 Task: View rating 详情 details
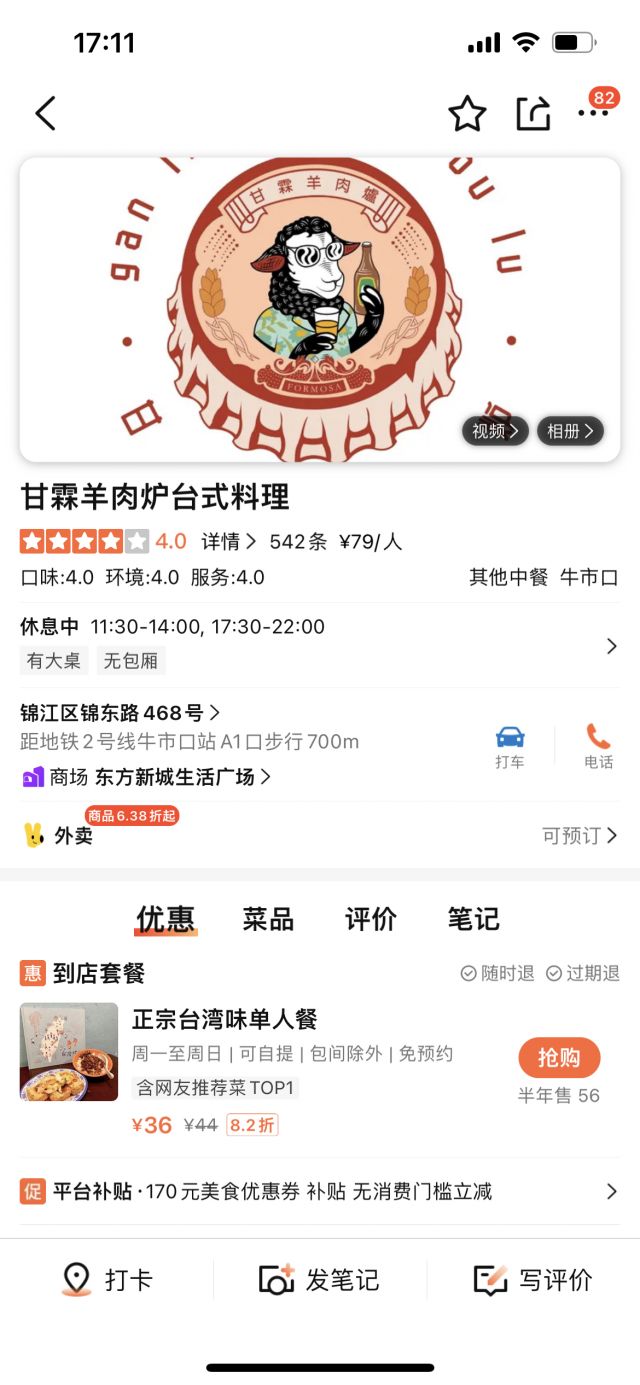(x=228, y=542)
